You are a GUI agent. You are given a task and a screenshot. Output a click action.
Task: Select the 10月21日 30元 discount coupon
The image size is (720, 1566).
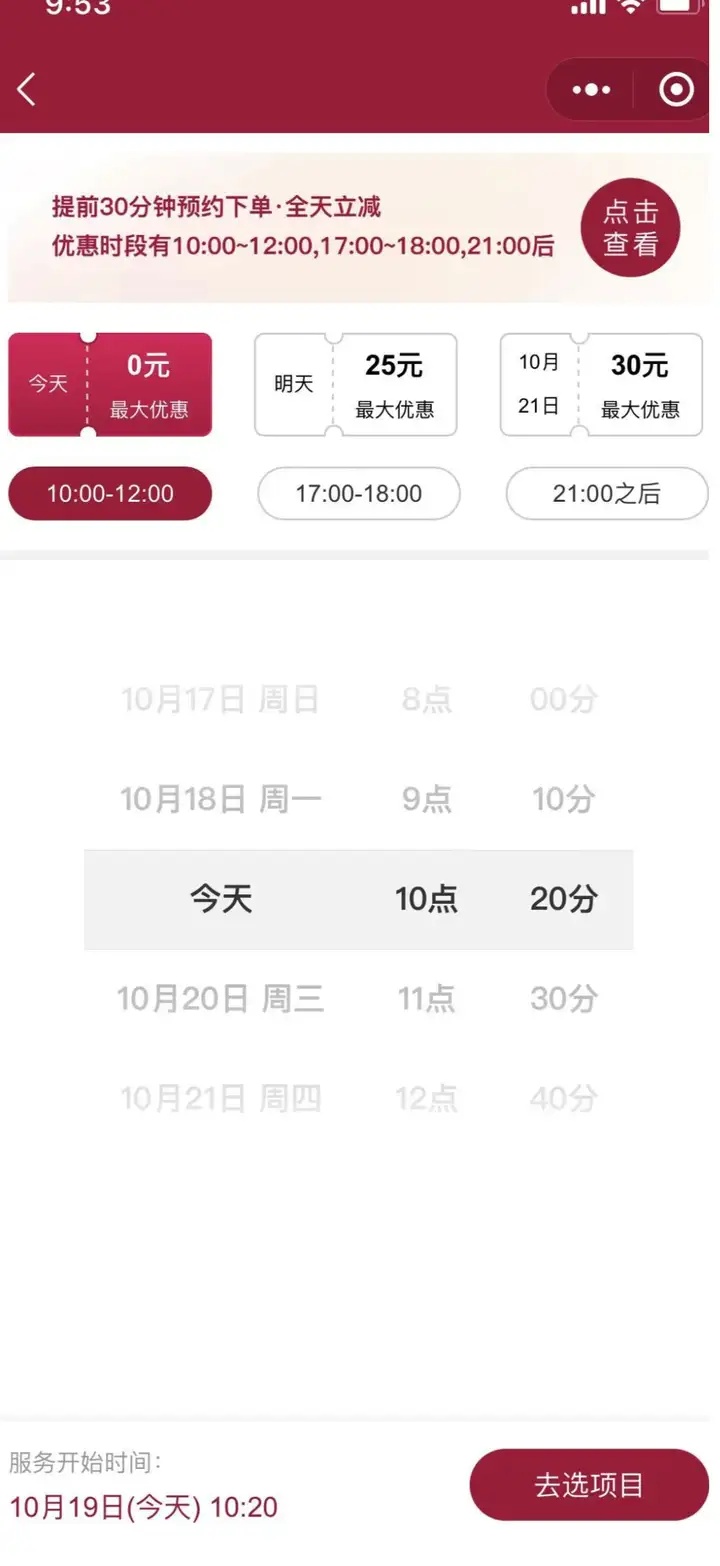[x=601, y=385]
